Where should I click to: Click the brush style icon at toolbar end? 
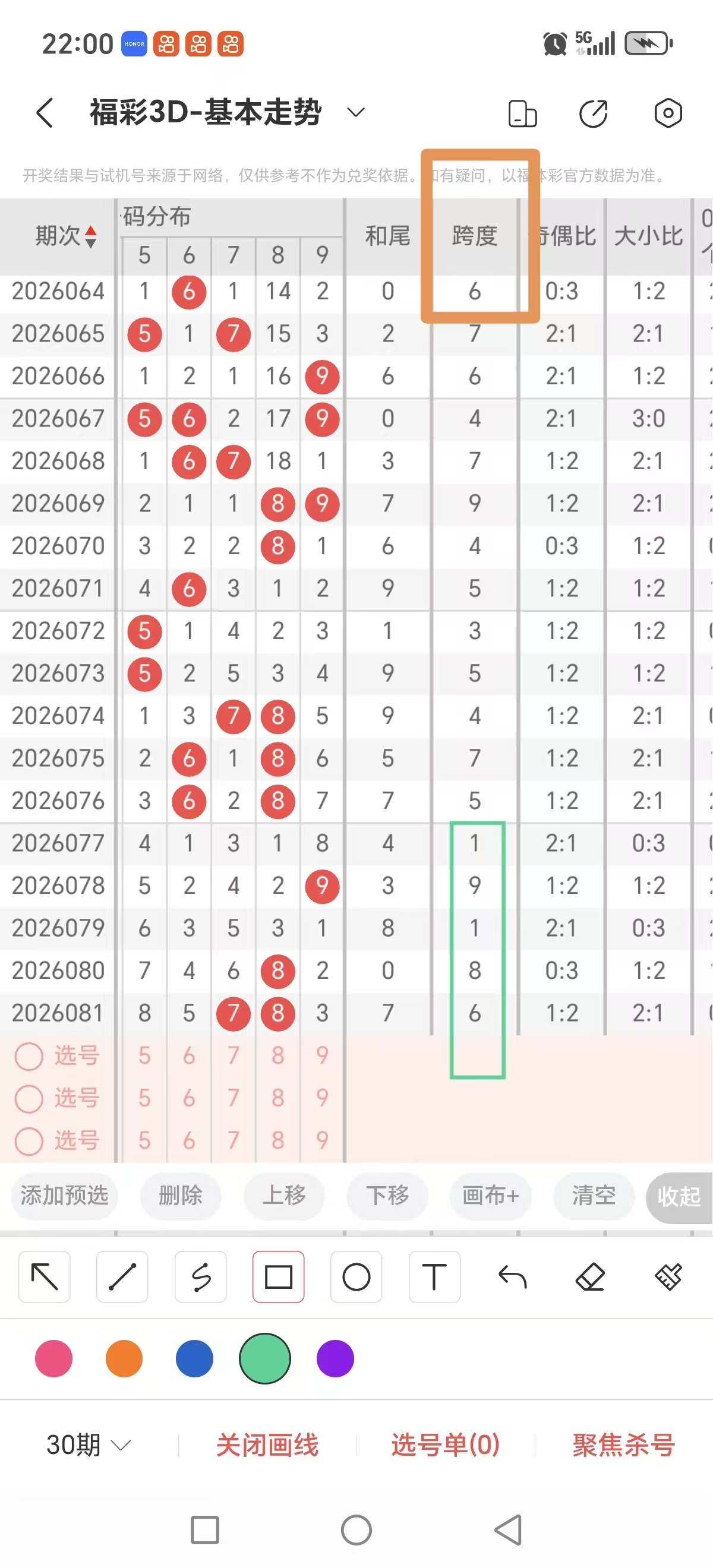668,1278
